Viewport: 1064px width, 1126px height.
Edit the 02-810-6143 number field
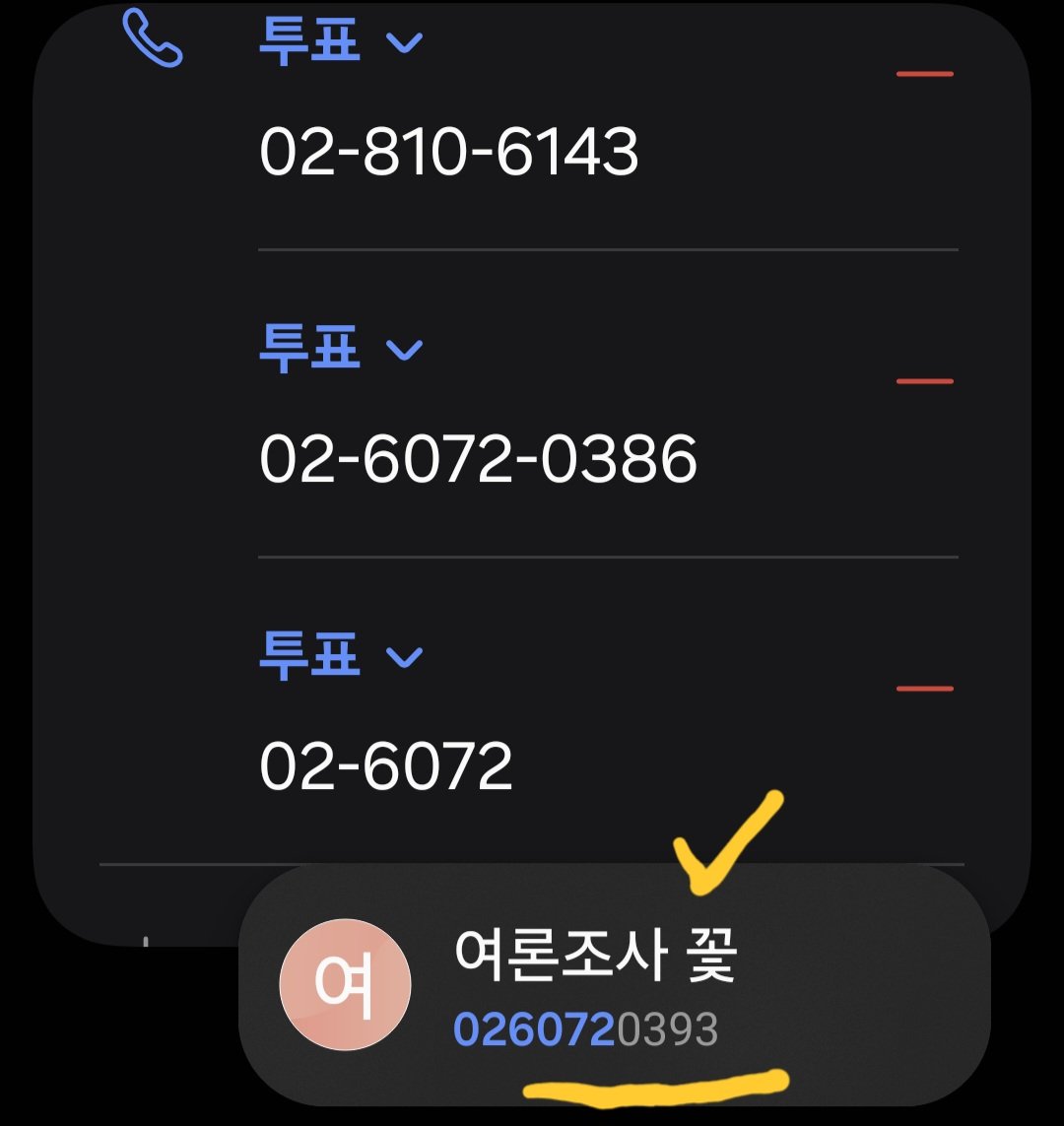point(449,153)
